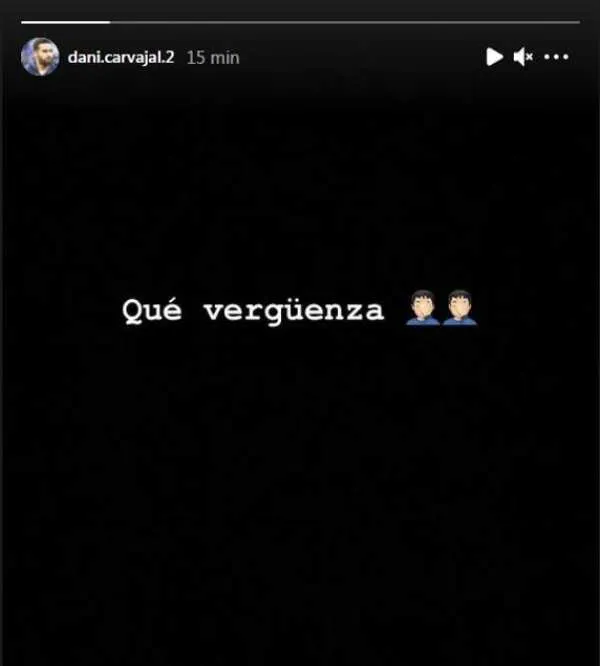Open the dani.carvajal.2 username link
The width and height of the screenshot is (600, 666).
[121, 58]
